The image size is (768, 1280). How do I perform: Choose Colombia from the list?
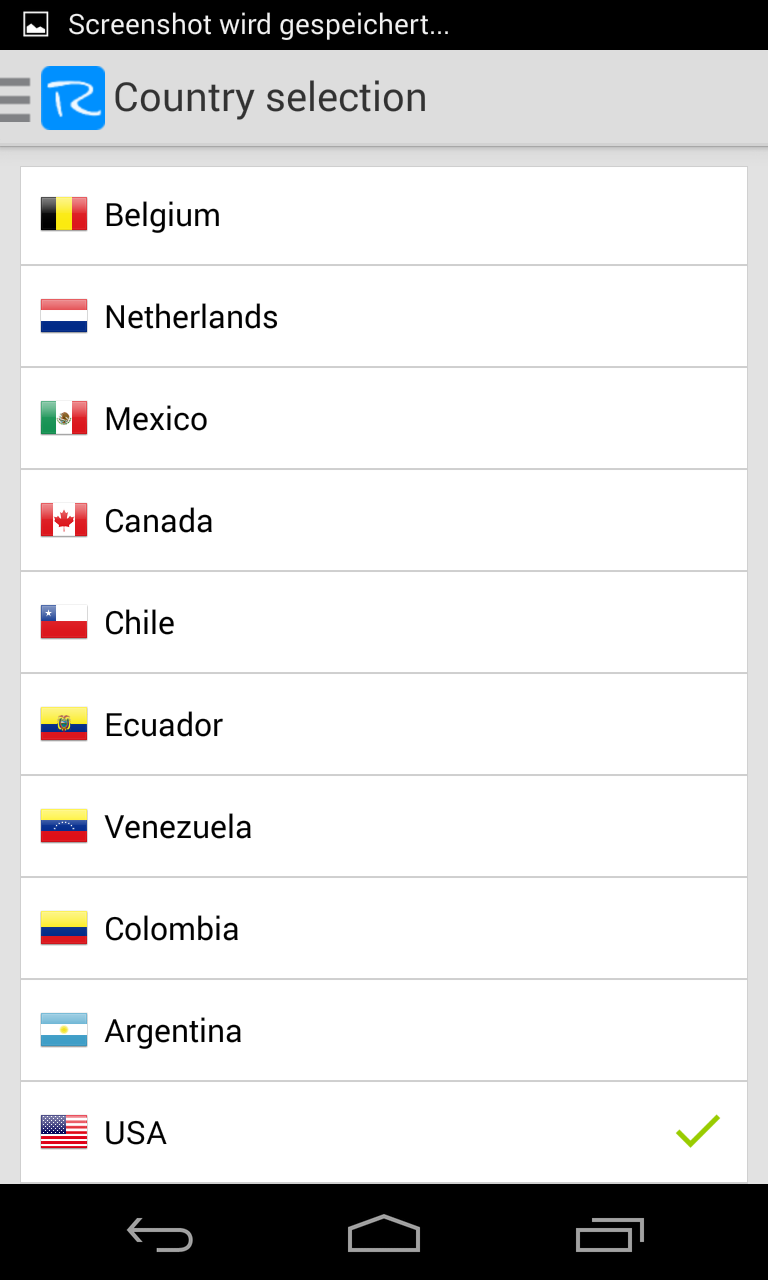(384, 929)
